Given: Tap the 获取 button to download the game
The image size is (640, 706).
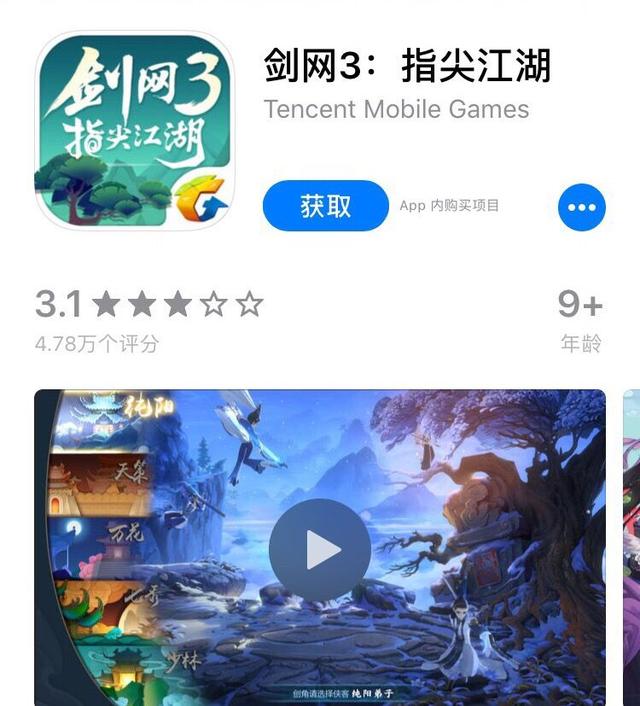Looking at the screenshot, I should (325, 206).
